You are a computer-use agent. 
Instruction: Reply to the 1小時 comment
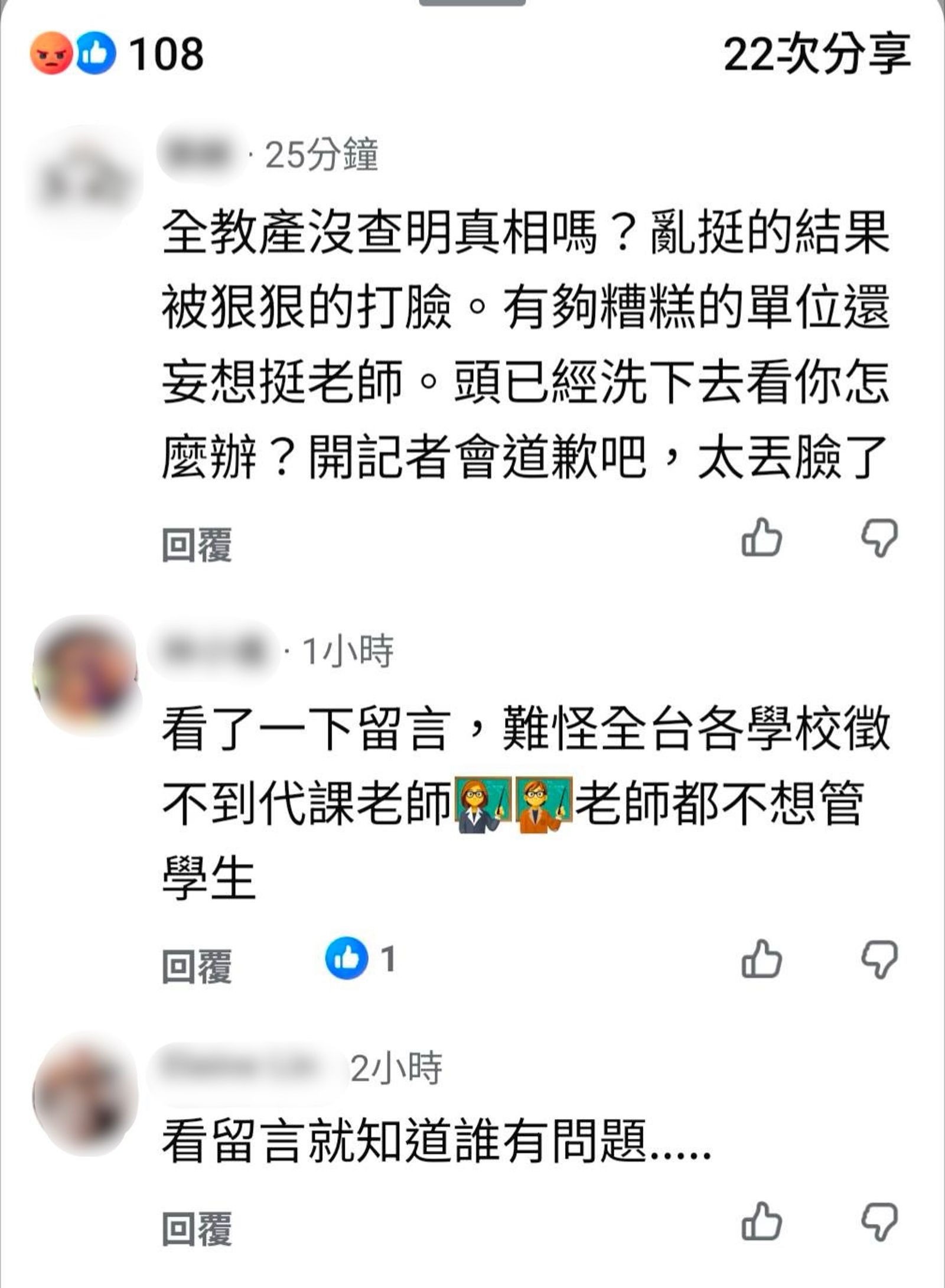(x=197, y=966)
